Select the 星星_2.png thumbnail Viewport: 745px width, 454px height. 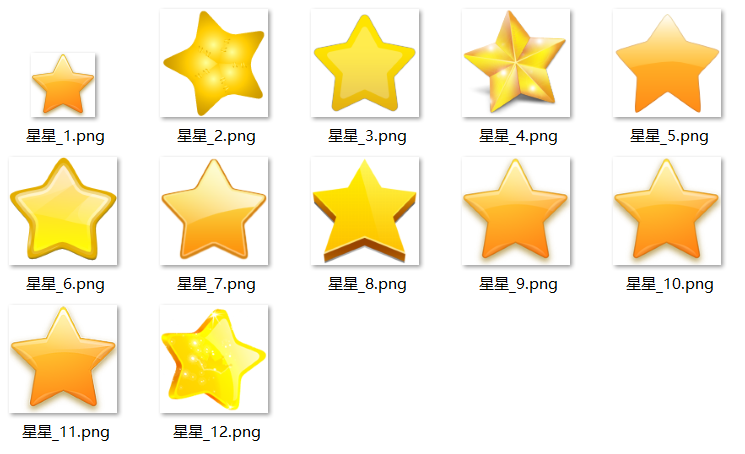(x=215, y=64)
